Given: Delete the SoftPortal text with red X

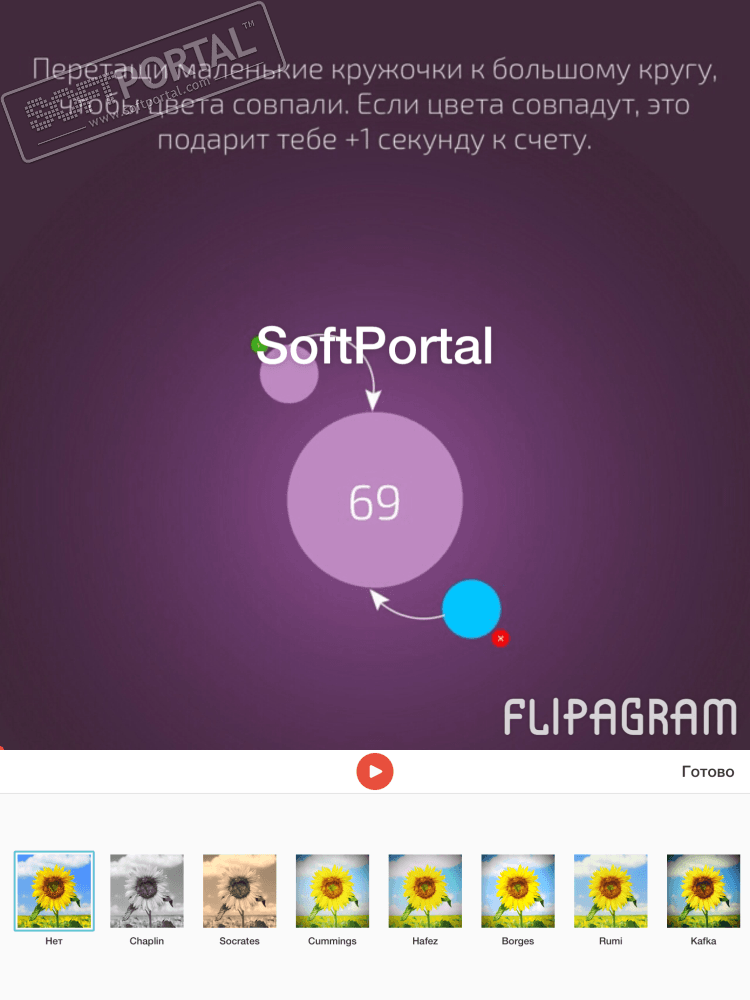Looking at the screenshot, I should (x=501, y=638).
